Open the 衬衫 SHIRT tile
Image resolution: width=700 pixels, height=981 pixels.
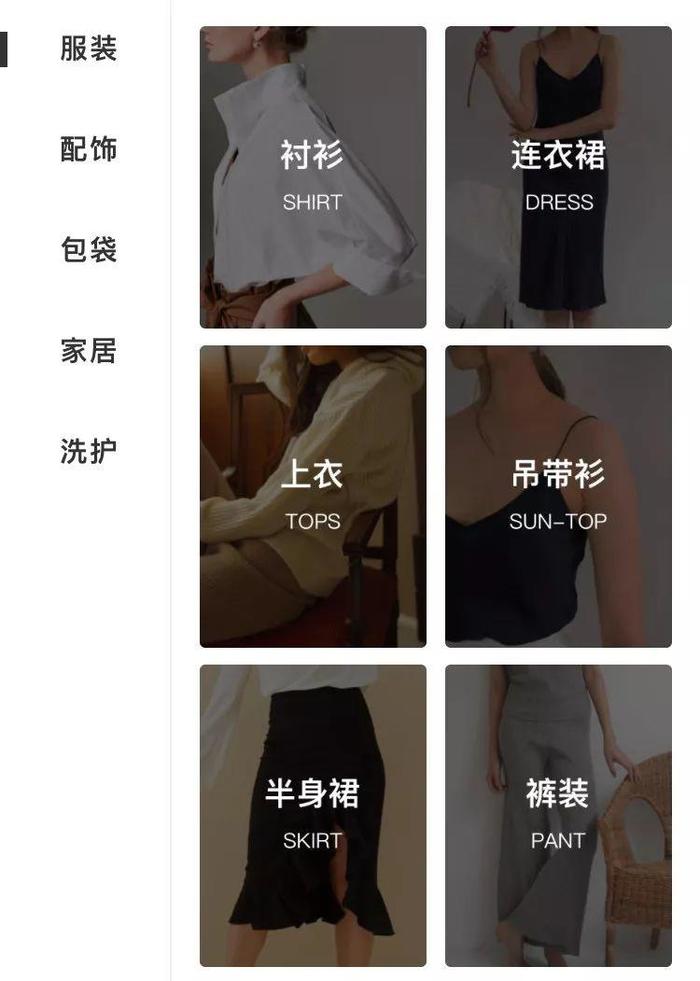tap(312, 177)
